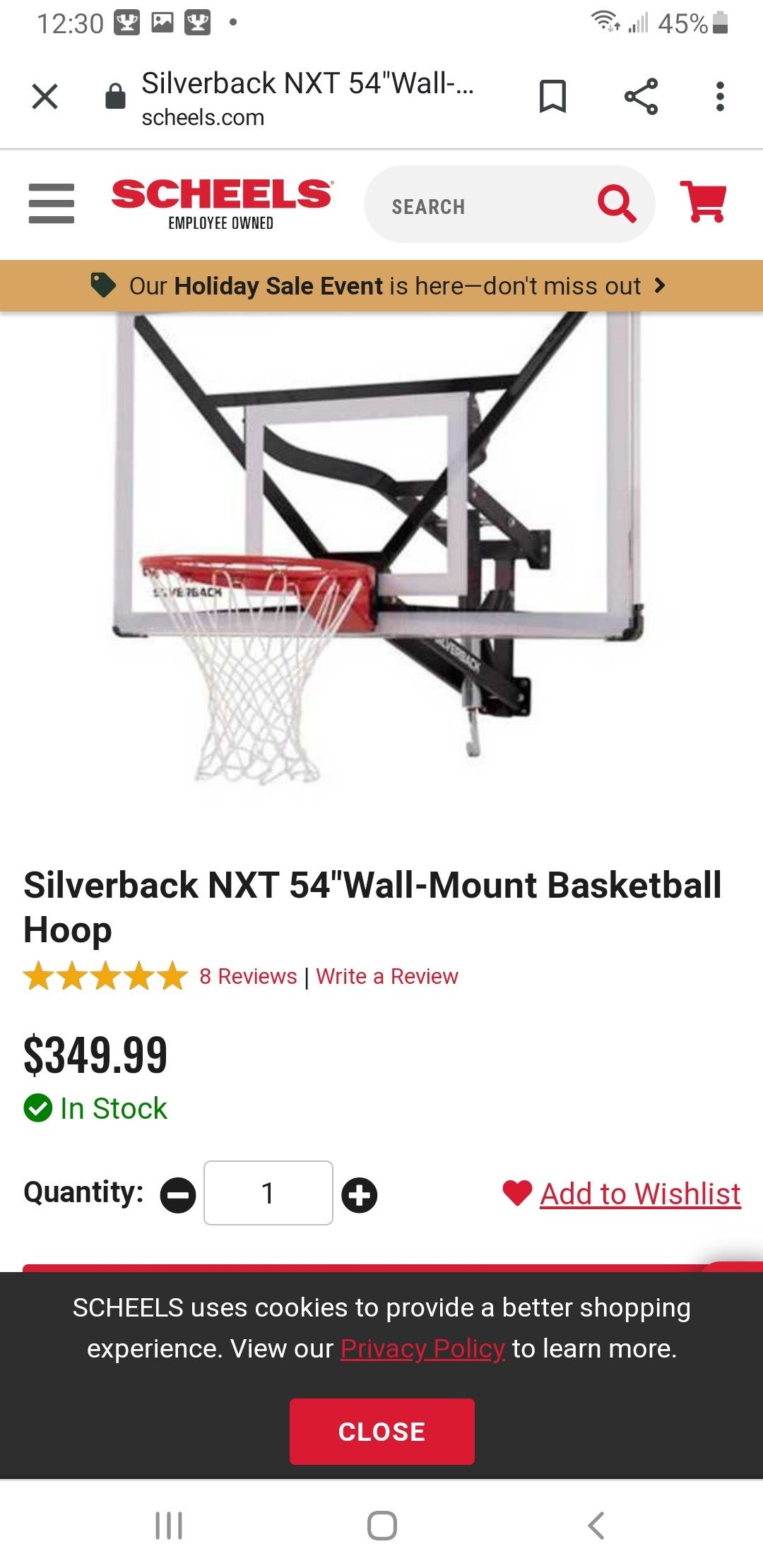The width and height of the screenshot is (763, 1568).
Task: Open the browser overflow three-dot menu
Action: 720,97
